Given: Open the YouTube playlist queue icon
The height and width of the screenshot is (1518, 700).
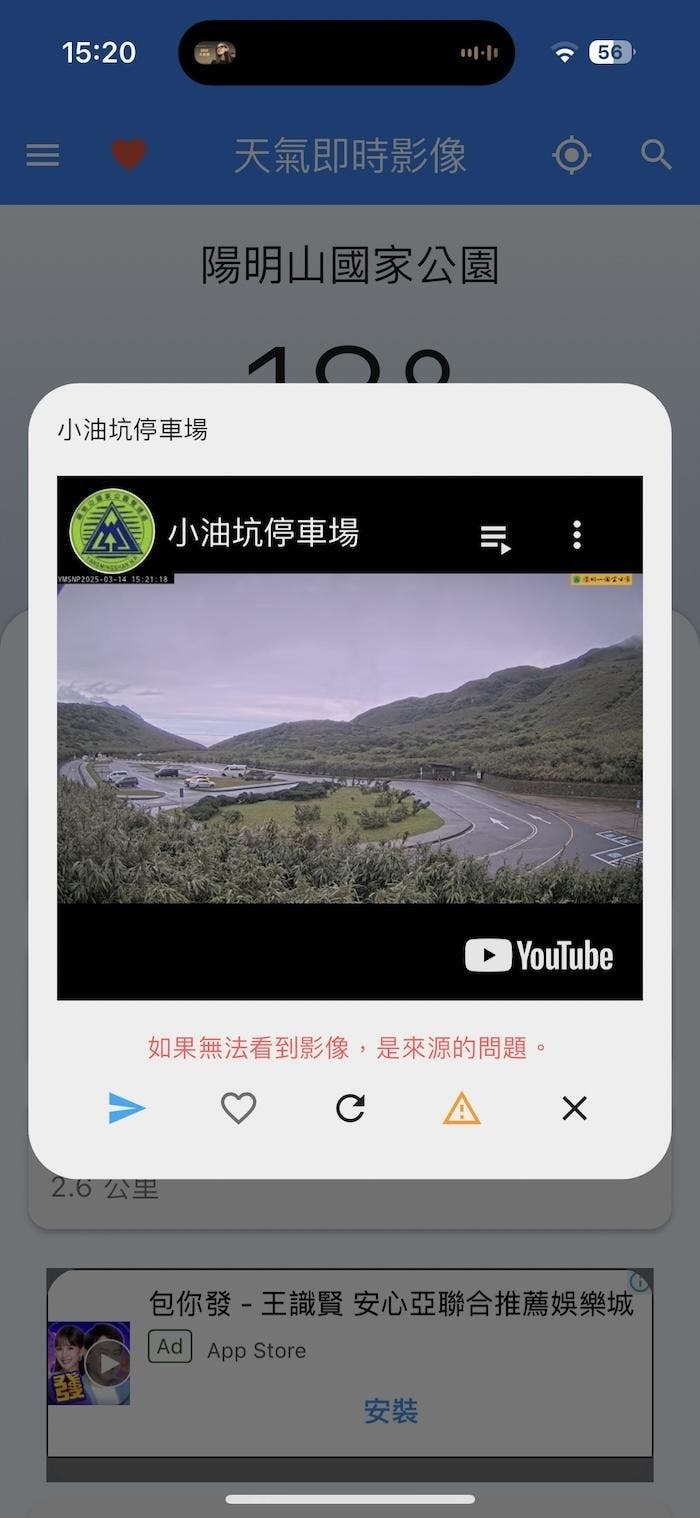Looking at the screenshot, I should pos(496,538).
